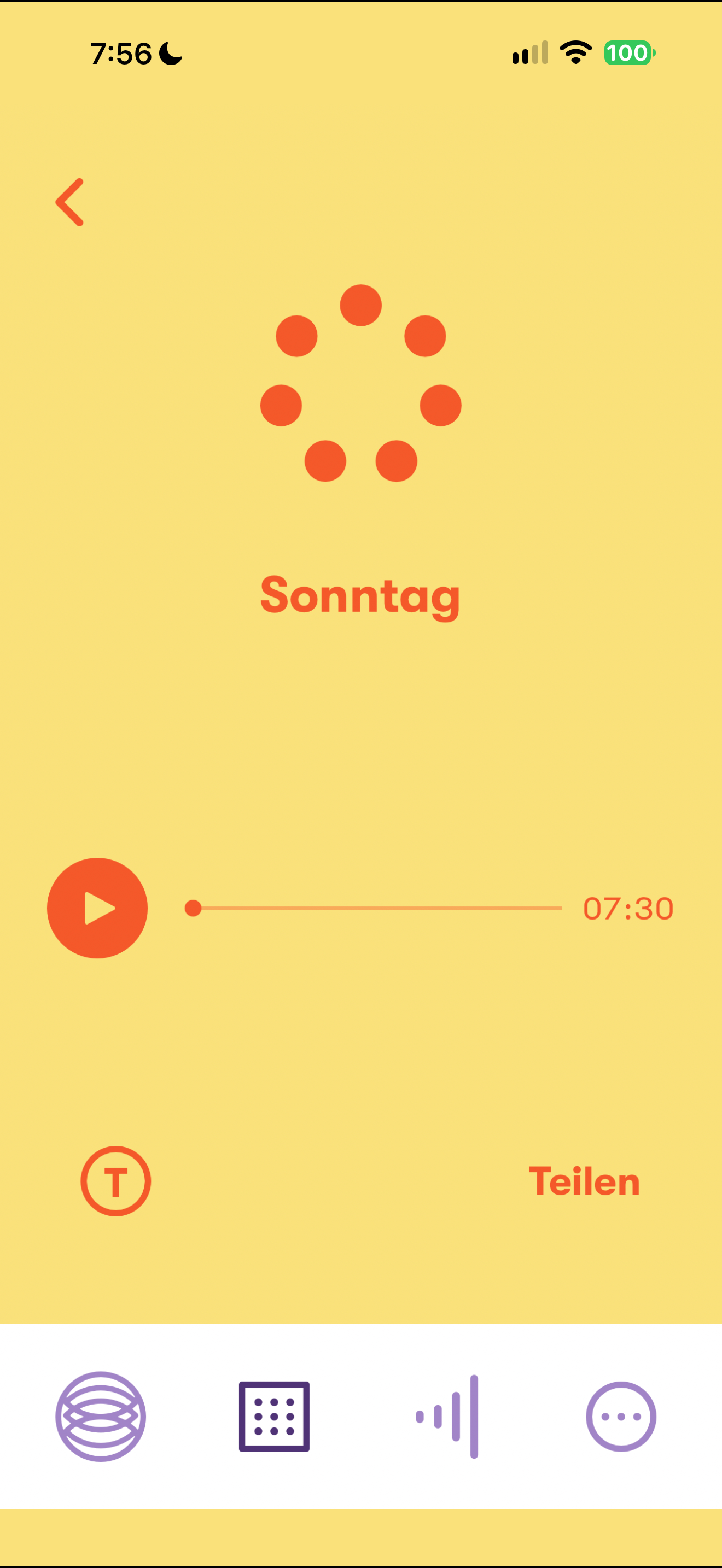Open the transcript via the T icon
The width and height of the screenshot is (722, 1568).
115,1181
